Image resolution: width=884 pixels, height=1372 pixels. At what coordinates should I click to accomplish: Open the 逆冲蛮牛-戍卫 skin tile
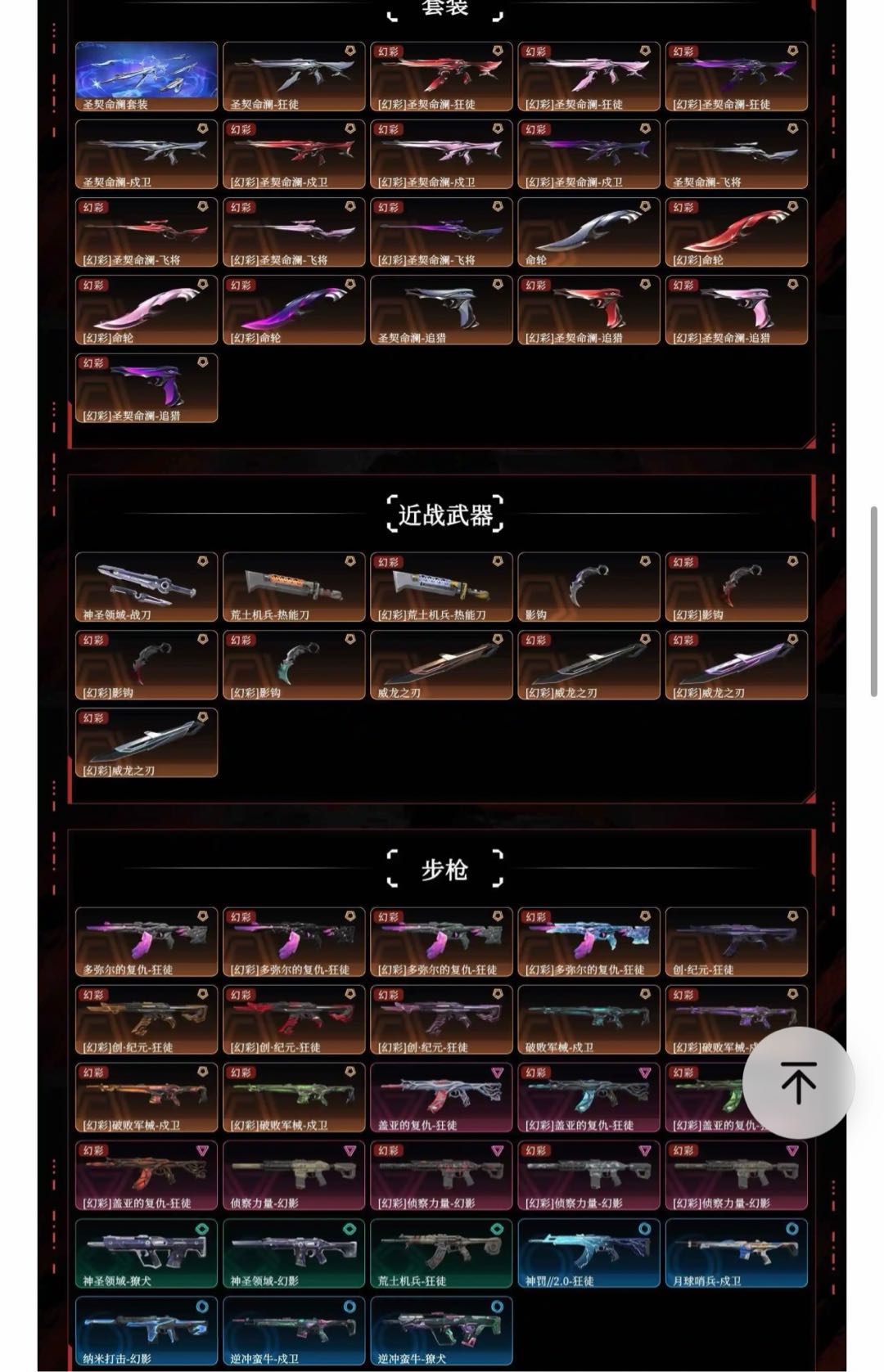click(x=294, y=1330)
